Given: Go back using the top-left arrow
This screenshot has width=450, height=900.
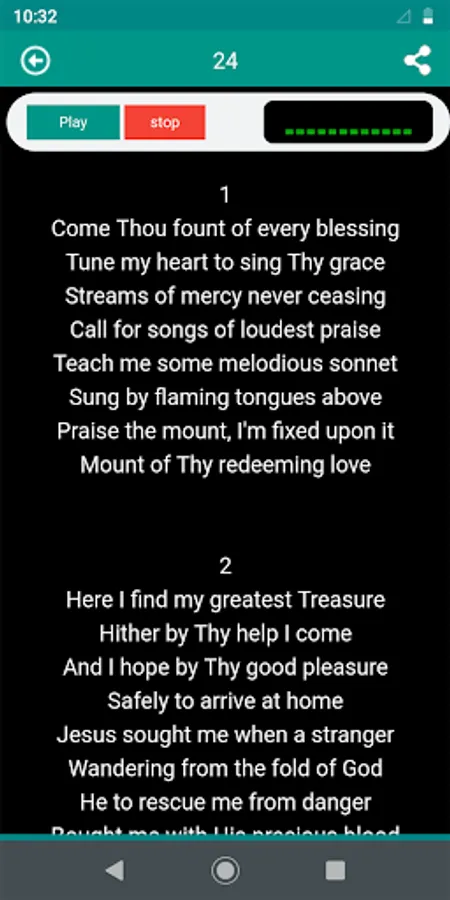Looking at the screenshot, I should point(36,60).
